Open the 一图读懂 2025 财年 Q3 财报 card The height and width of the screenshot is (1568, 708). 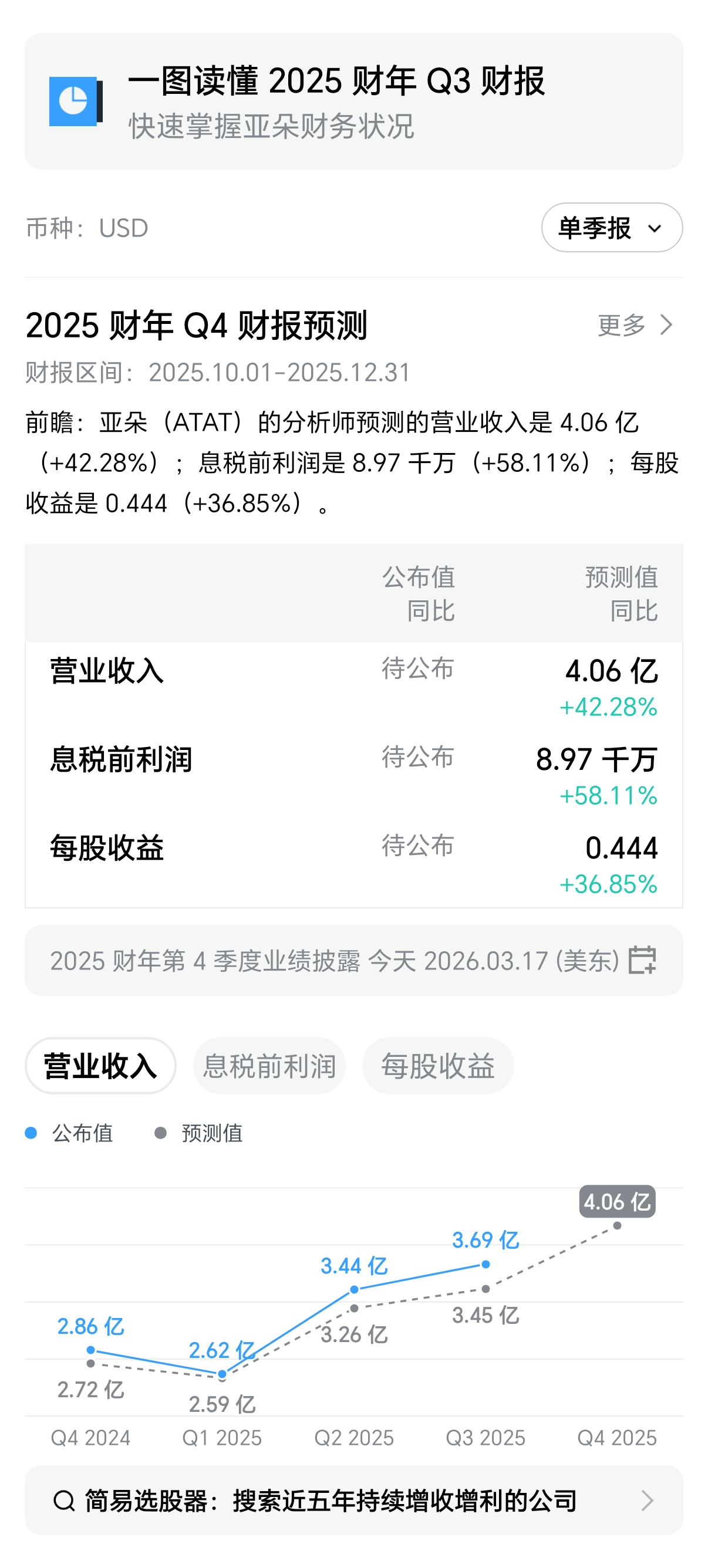353,101
